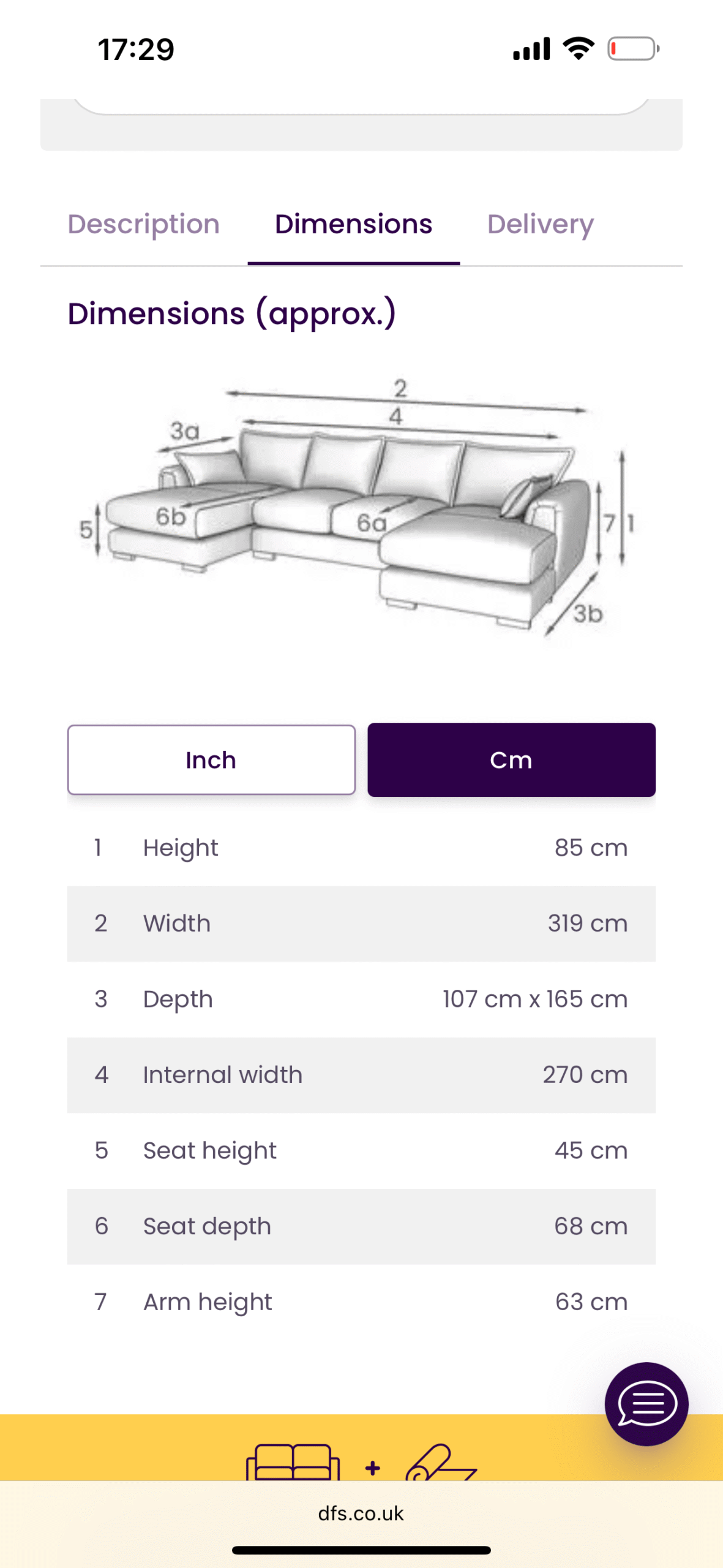Select the Cm unit button
This screenshot has width=723, height=1568.
click(x=511, y=760)
